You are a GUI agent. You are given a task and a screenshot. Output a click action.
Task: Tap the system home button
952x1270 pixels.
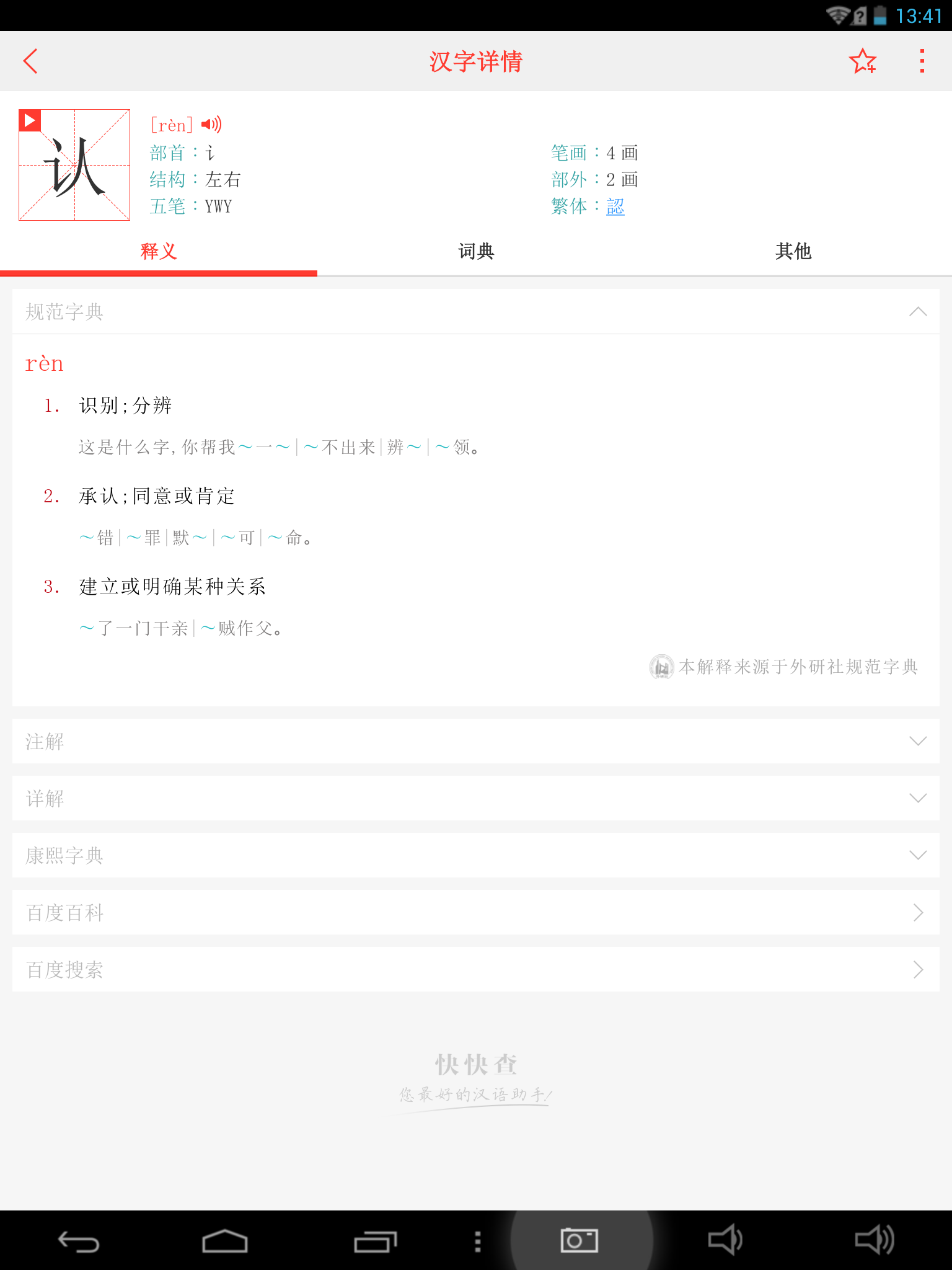click(x=225, y=1241)
